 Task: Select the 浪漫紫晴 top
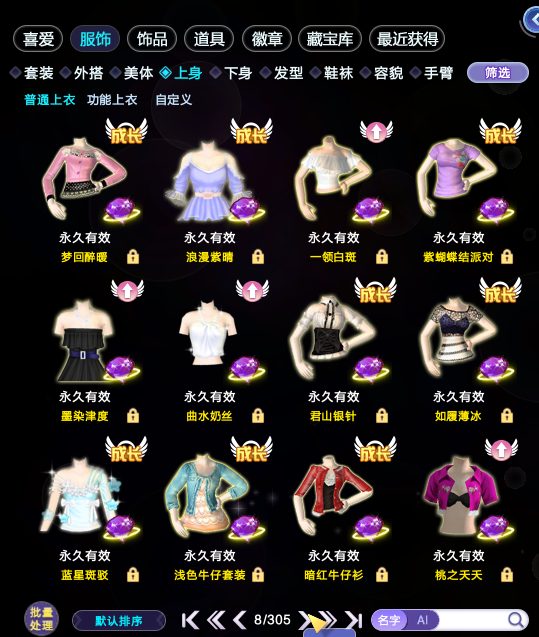pyautogui.click(x=210, y=181)
